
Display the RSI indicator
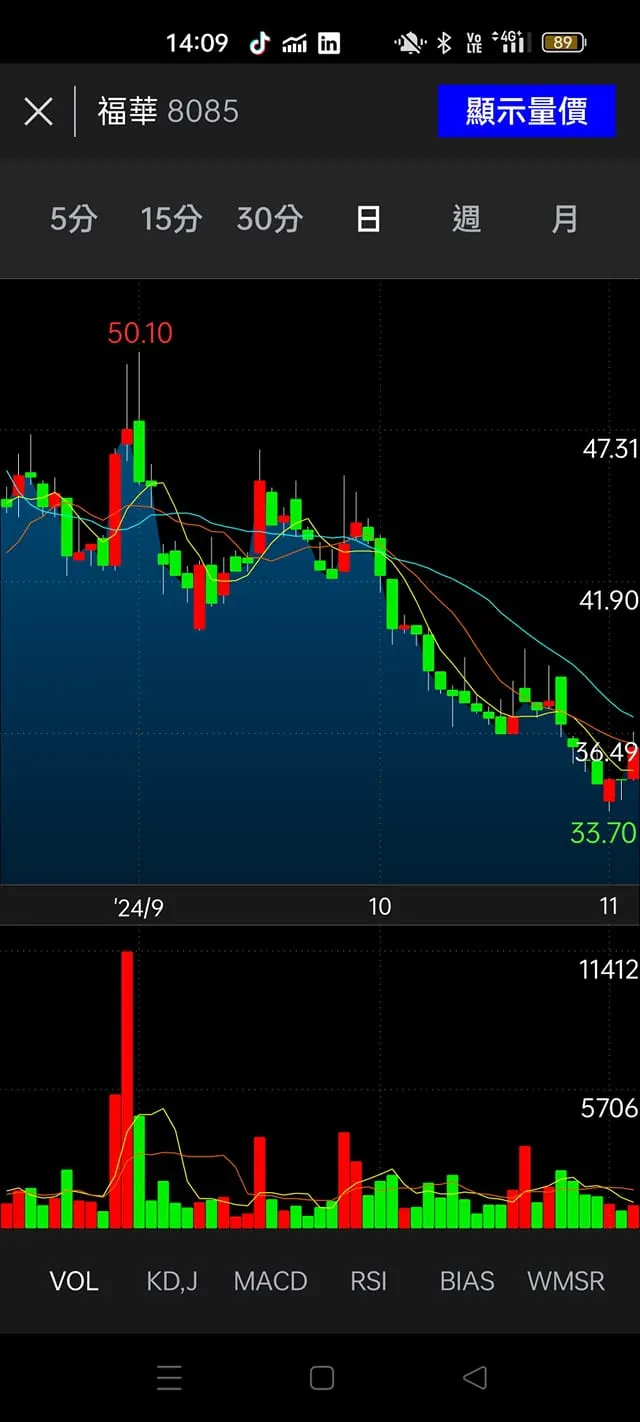(x=368, y=1281)
